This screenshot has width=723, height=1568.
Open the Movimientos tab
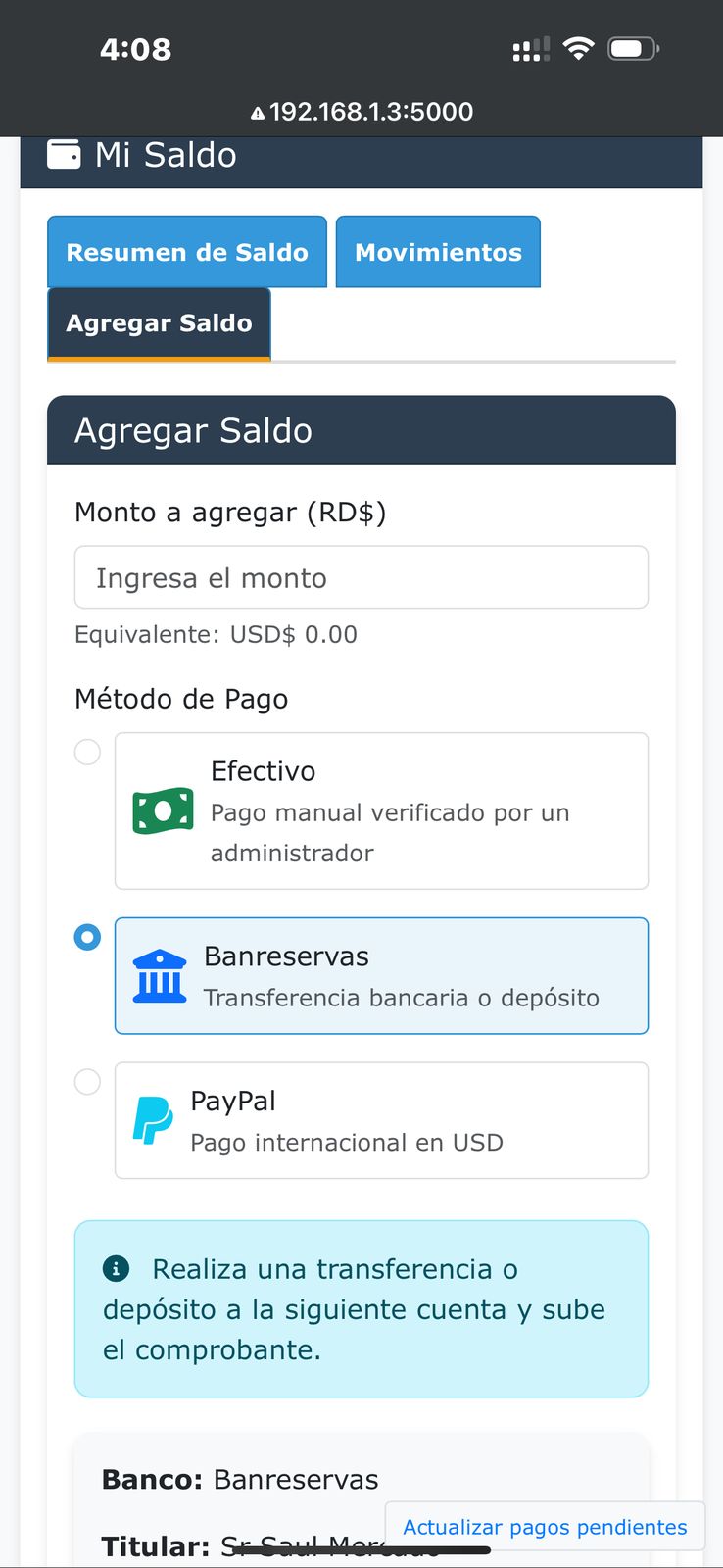click(x=438, y=252)
